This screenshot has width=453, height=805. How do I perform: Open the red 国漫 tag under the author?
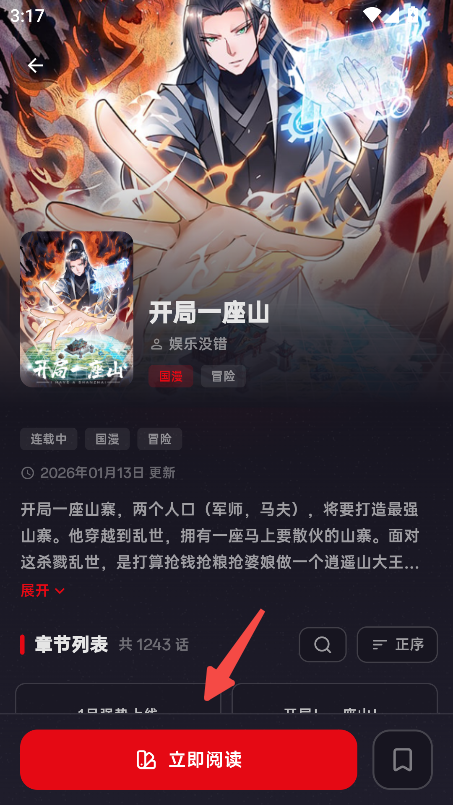(171, 376)
